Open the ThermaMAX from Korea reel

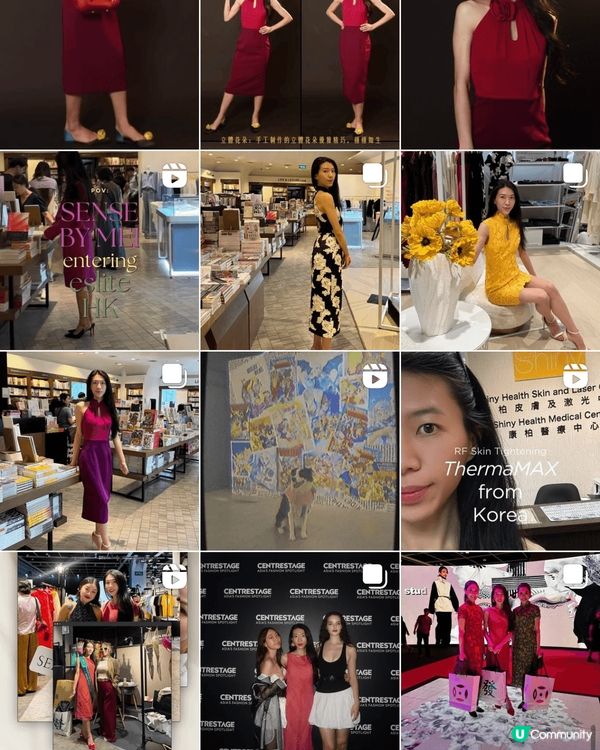tap(500, 450)
